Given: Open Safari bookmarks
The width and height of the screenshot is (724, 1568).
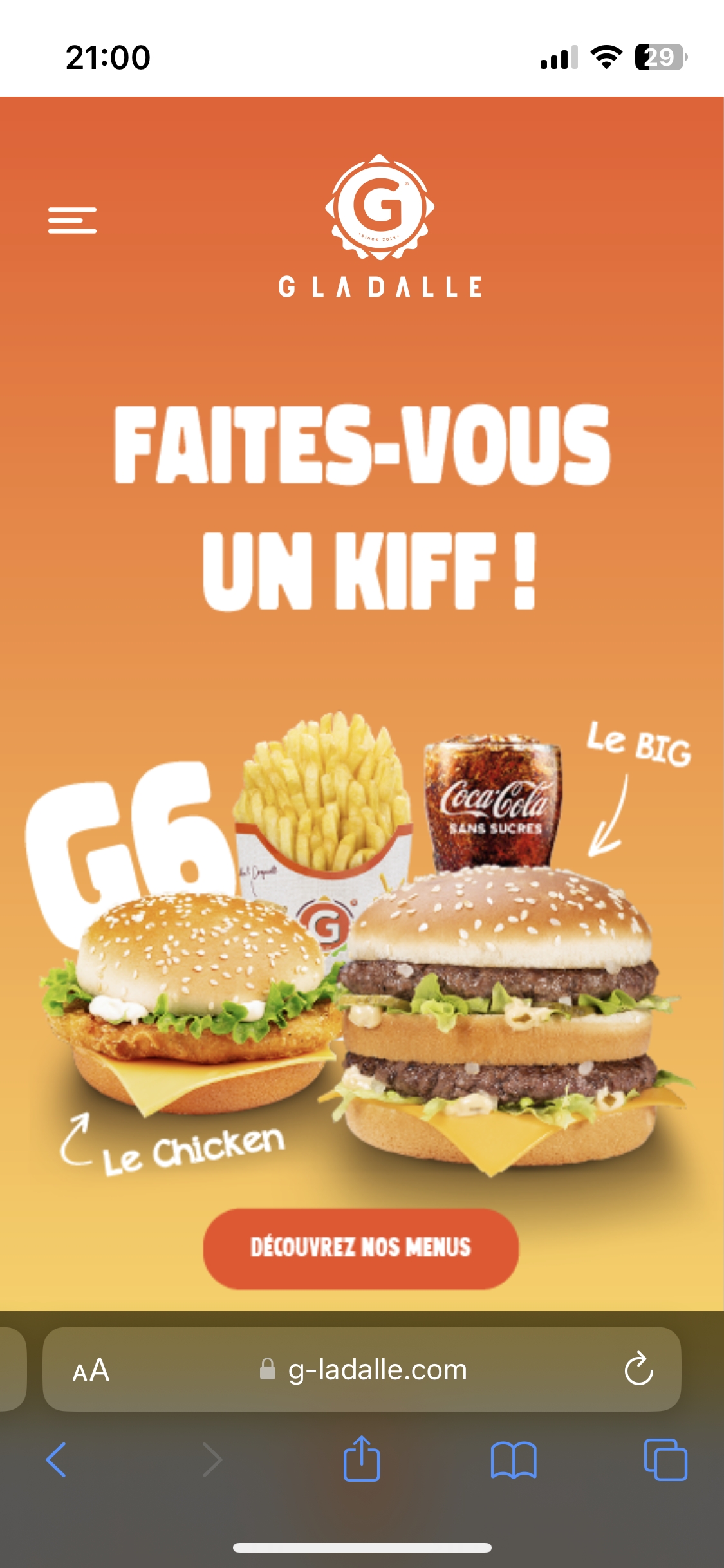Looking at the screenshot, I should coord(513,1460).
